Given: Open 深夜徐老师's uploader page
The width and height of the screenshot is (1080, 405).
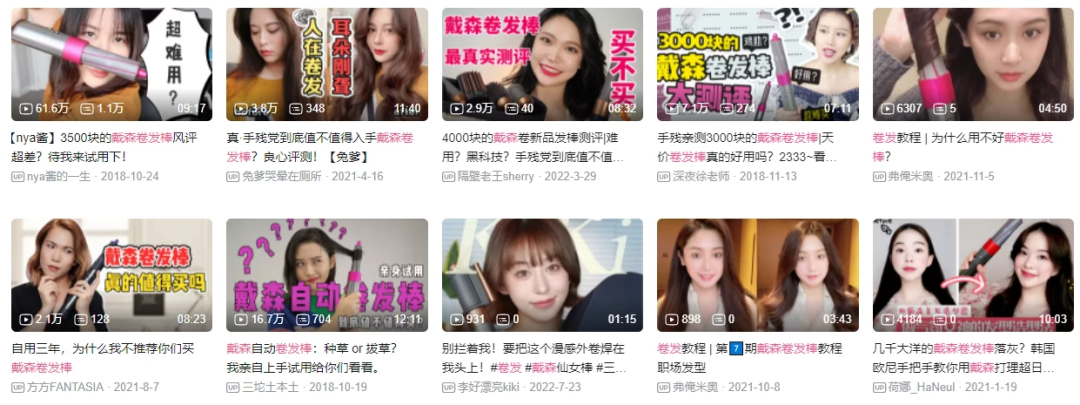Looking at the screenshot, I should coord(706,176).
